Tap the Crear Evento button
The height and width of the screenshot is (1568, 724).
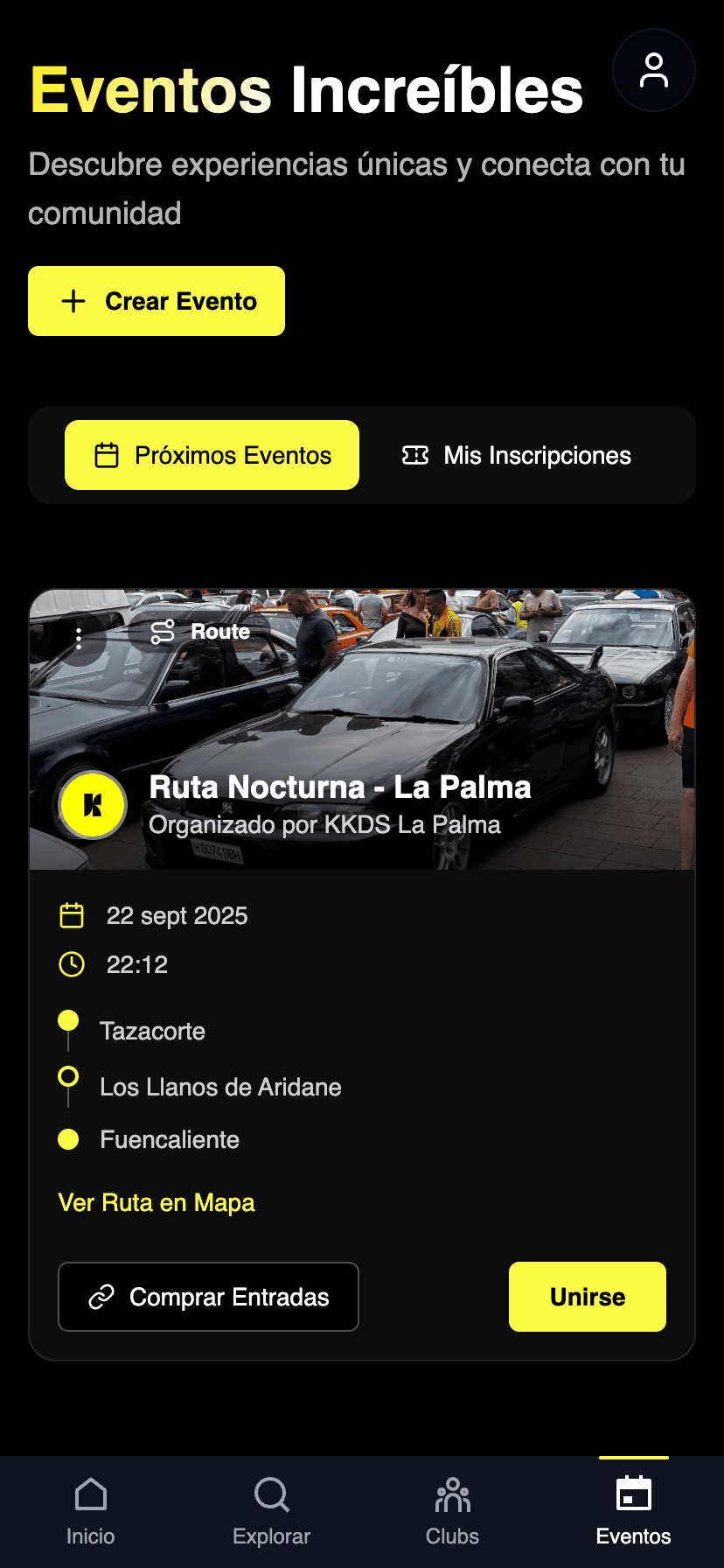pyautogui.click(x=157, y=301)
